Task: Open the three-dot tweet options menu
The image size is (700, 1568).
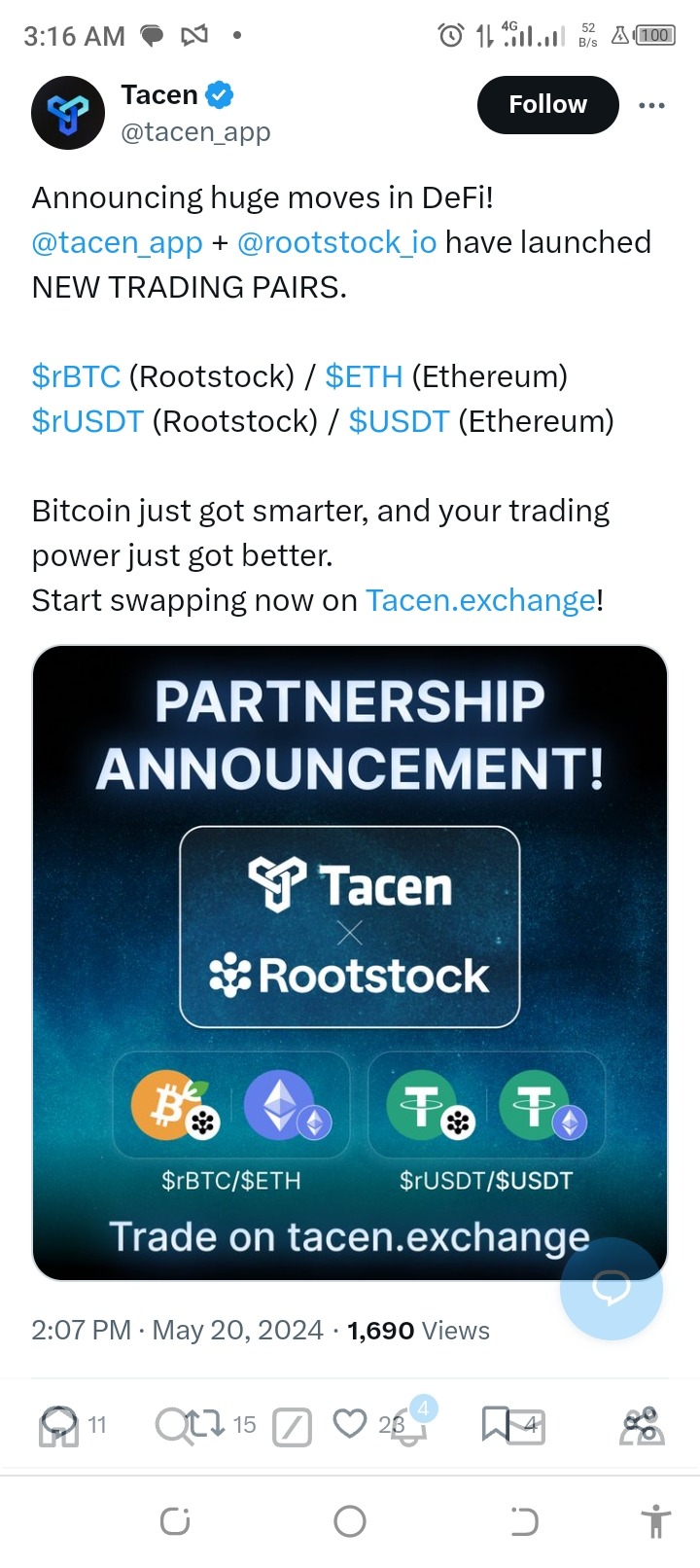Action: [651, 105]
